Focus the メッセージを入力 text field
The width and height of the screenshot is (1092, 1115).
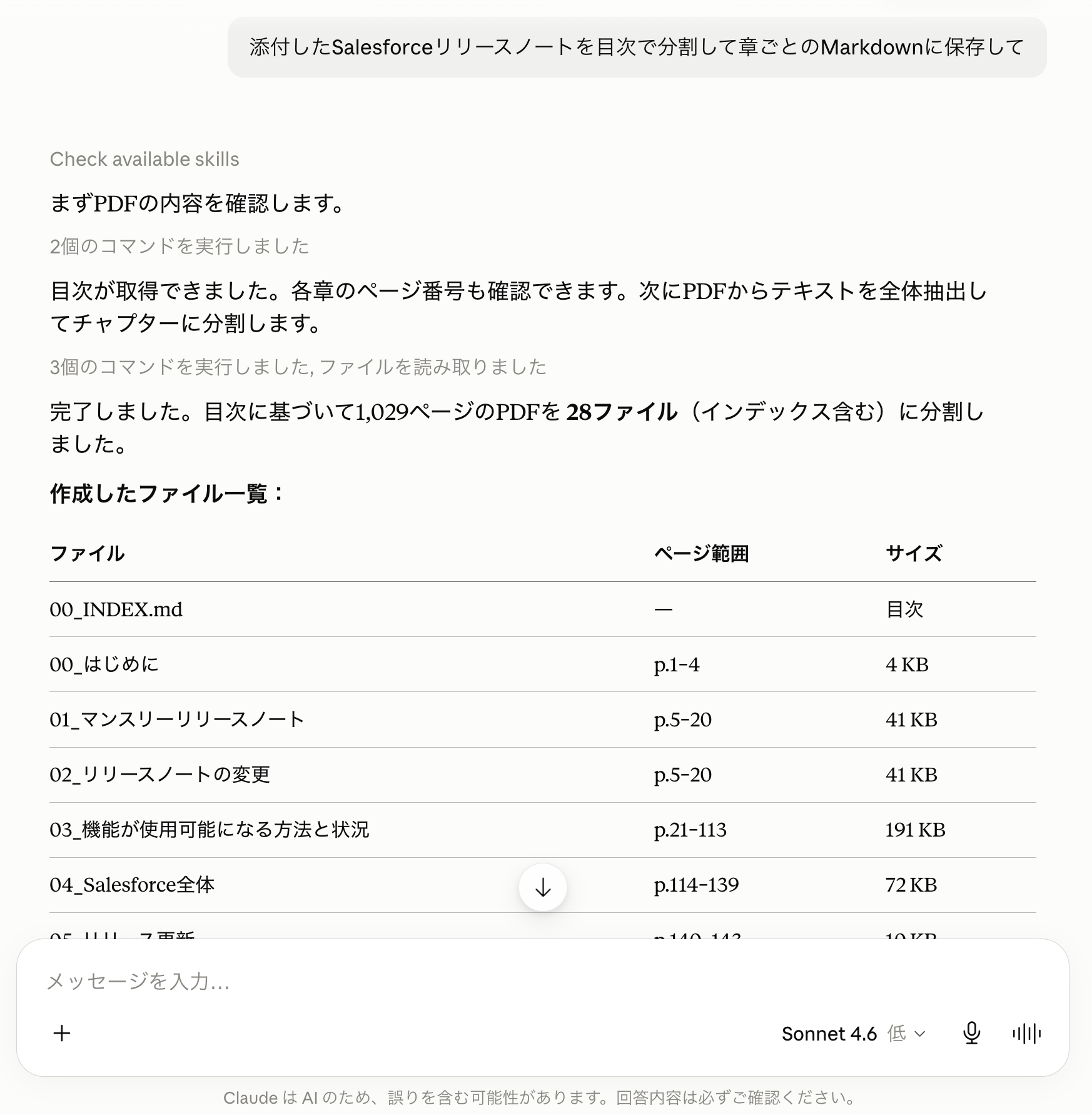542,980
